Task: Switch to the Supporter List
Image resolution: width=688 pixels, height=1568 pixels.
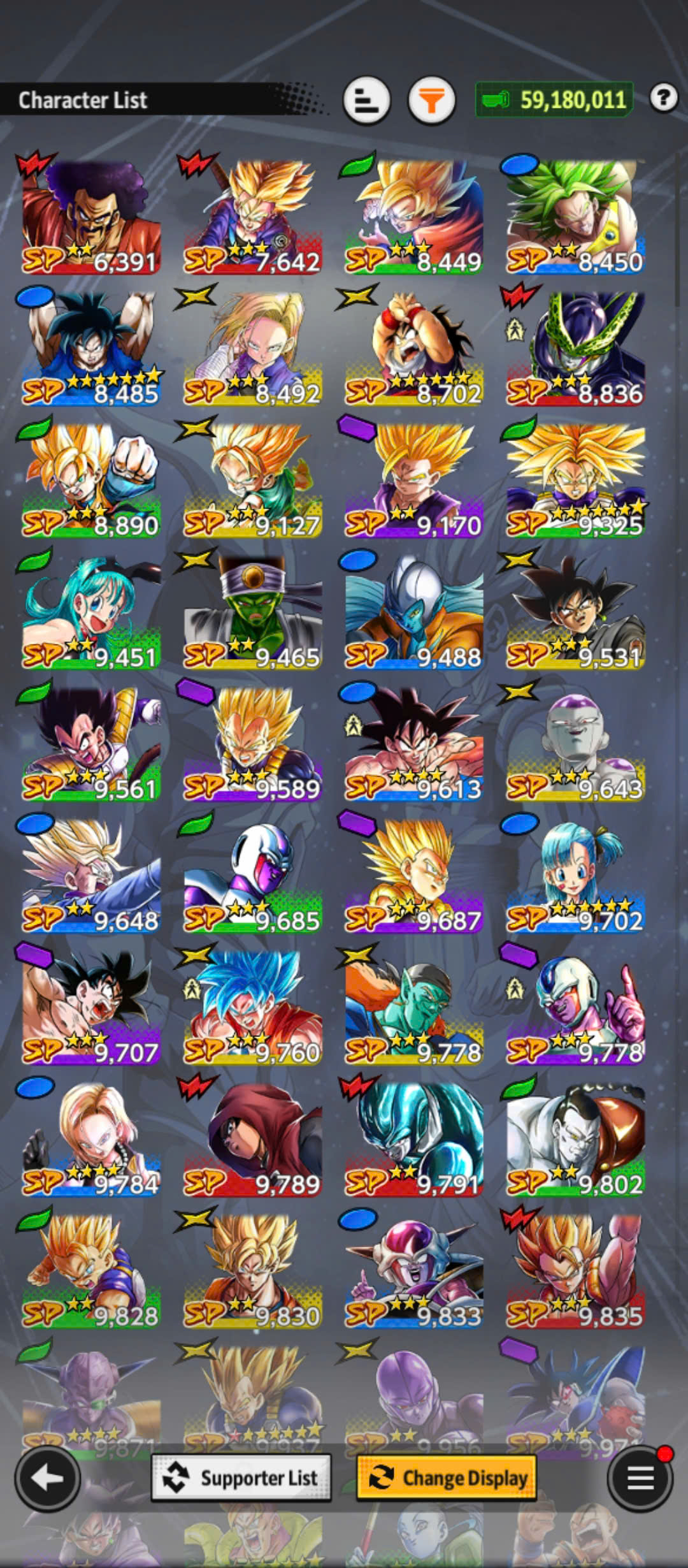Action: [241, 1477]
